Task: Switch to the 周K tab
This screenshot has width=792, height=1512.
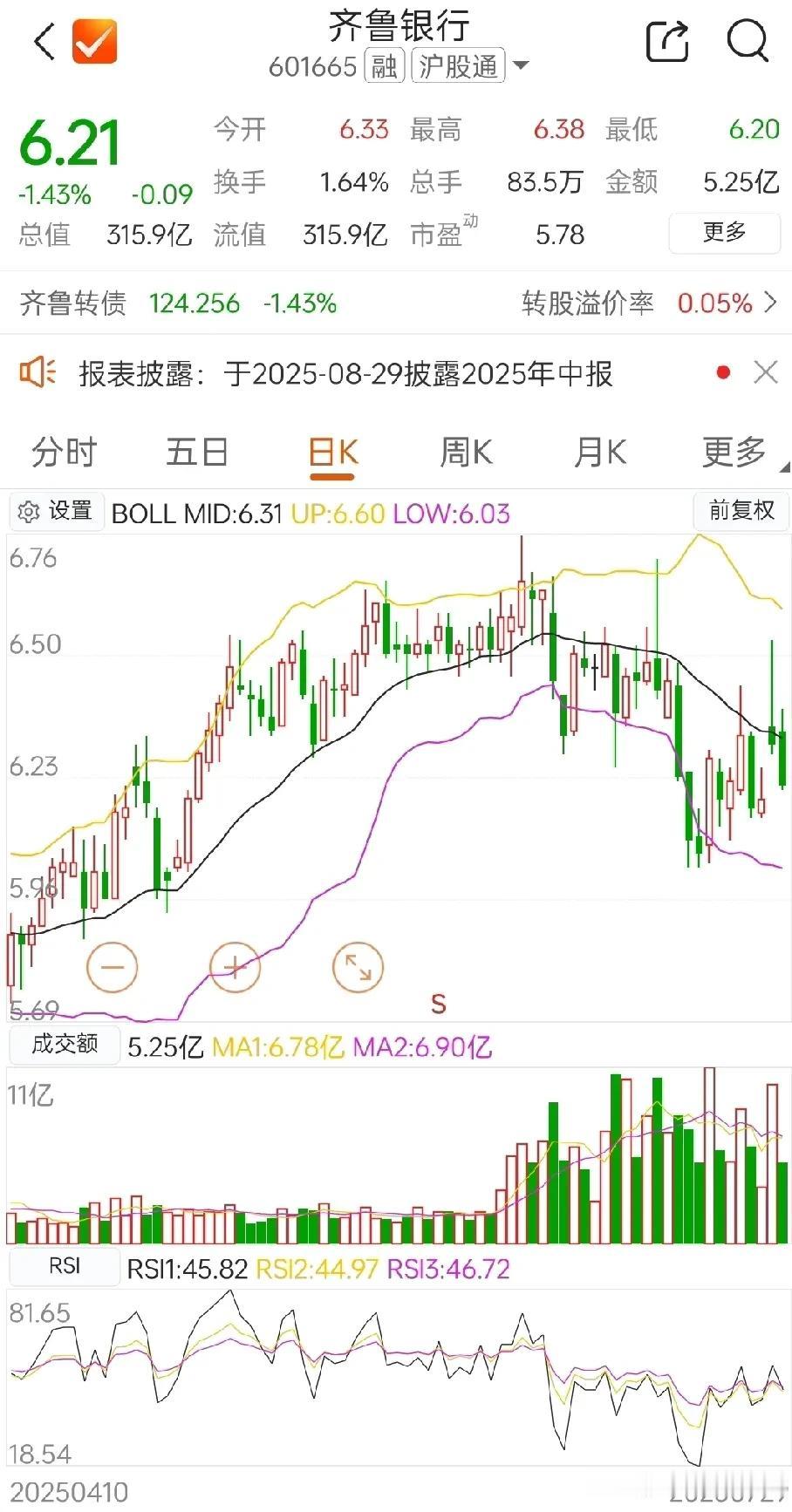Action: click(466, 453)
